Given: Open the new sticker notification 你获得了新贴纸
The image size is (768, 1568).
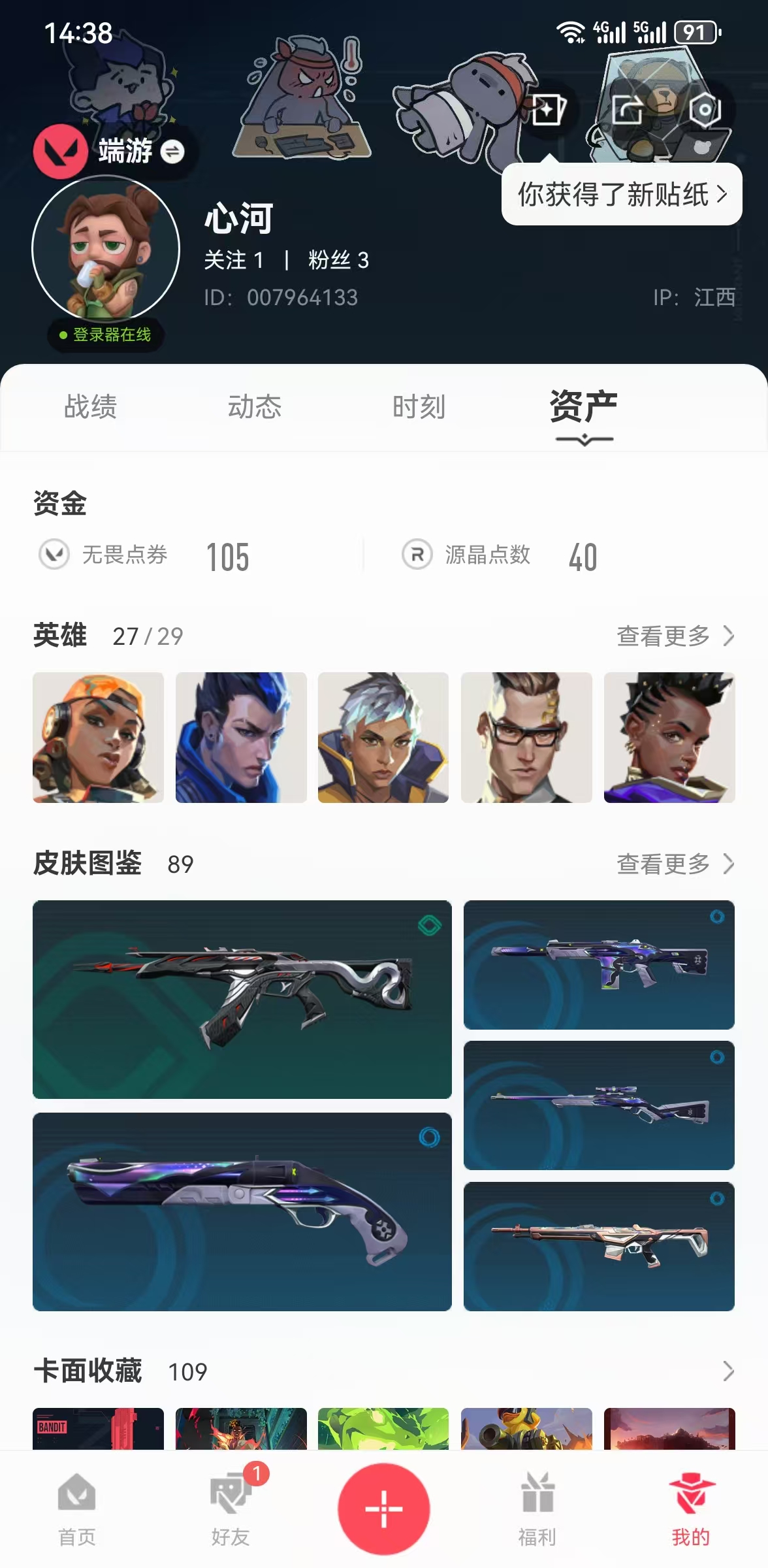Looking at the screenshot, I should pyautogui.click(x=621, y=194).
